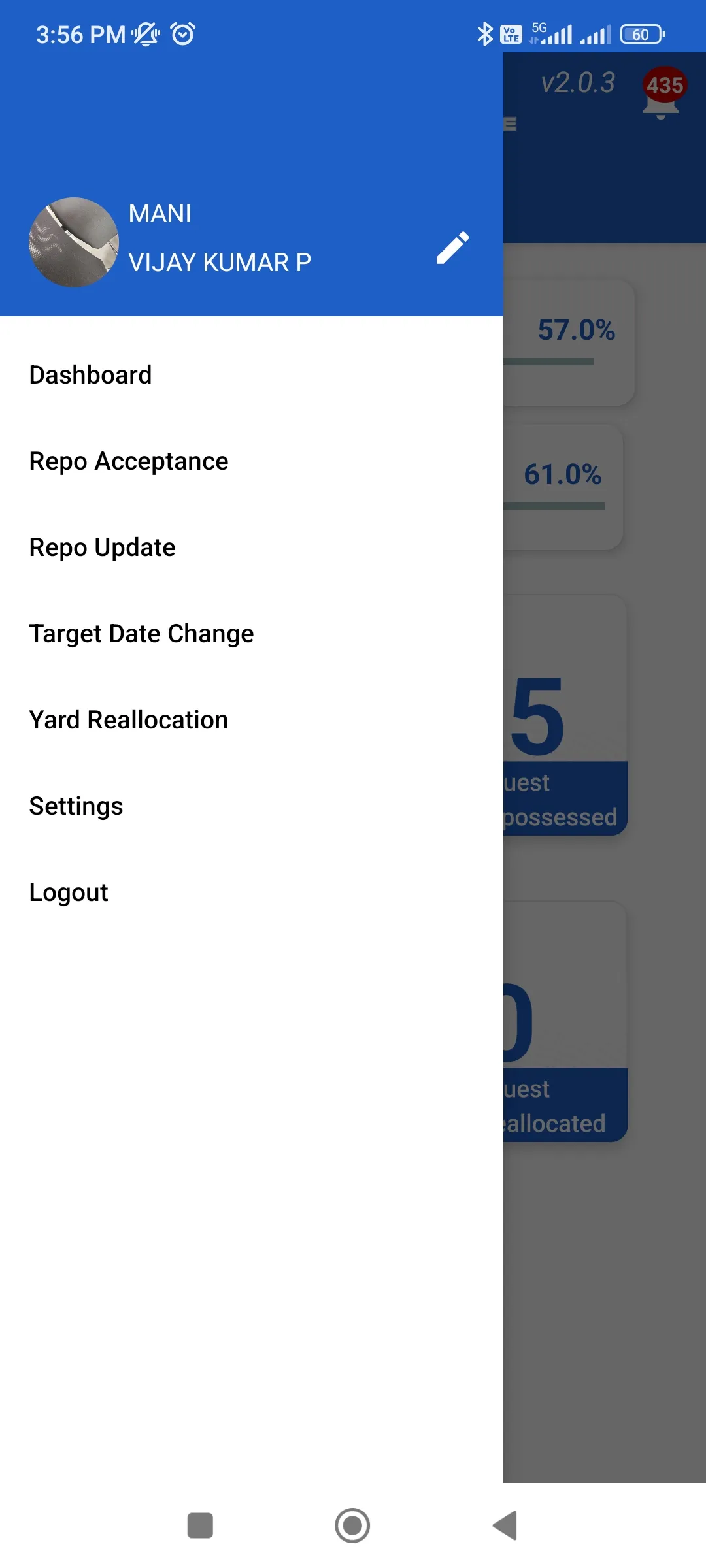Open Yard Reallocation
Image resolution: width=706 pixels, height=1568 pixels.
tap(128, 719)
